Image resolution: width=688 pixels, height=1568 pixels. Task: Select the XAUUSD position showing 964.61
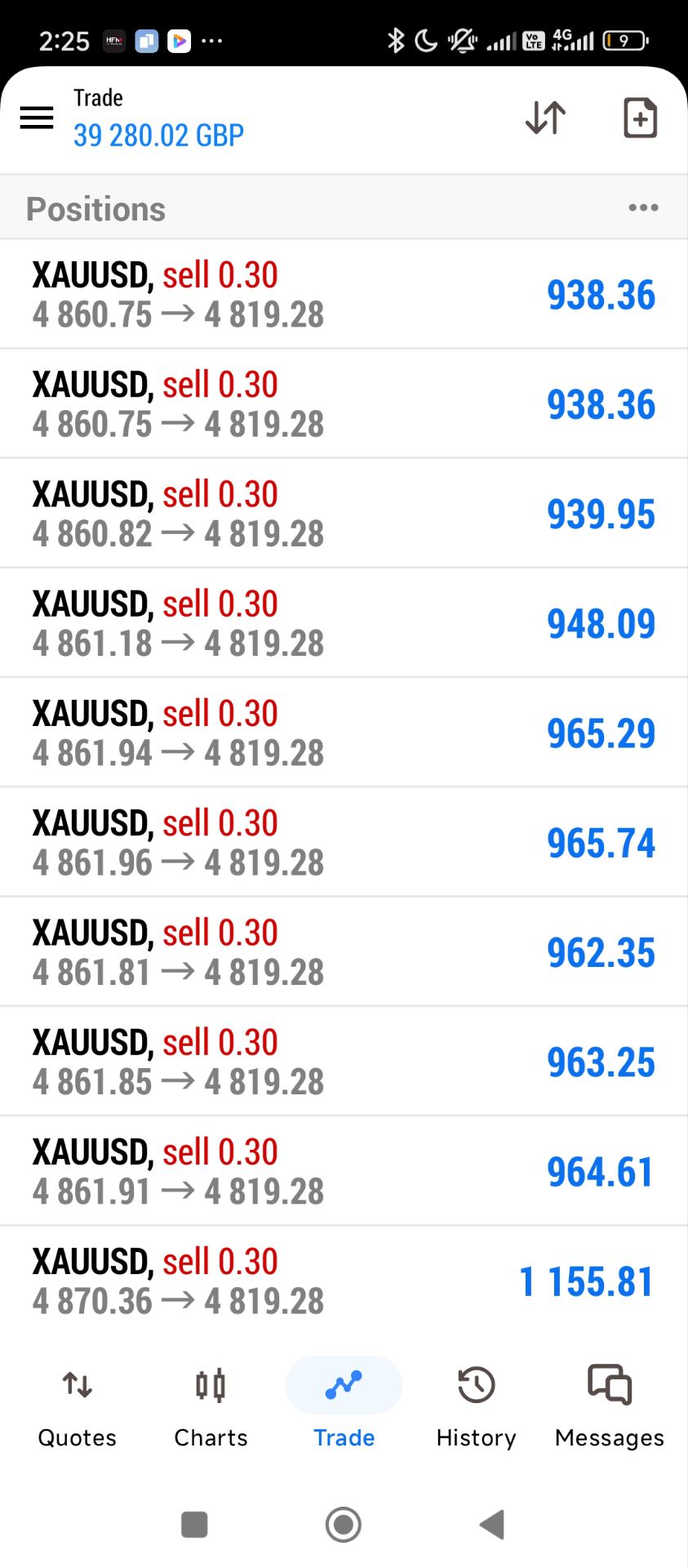344,1171
